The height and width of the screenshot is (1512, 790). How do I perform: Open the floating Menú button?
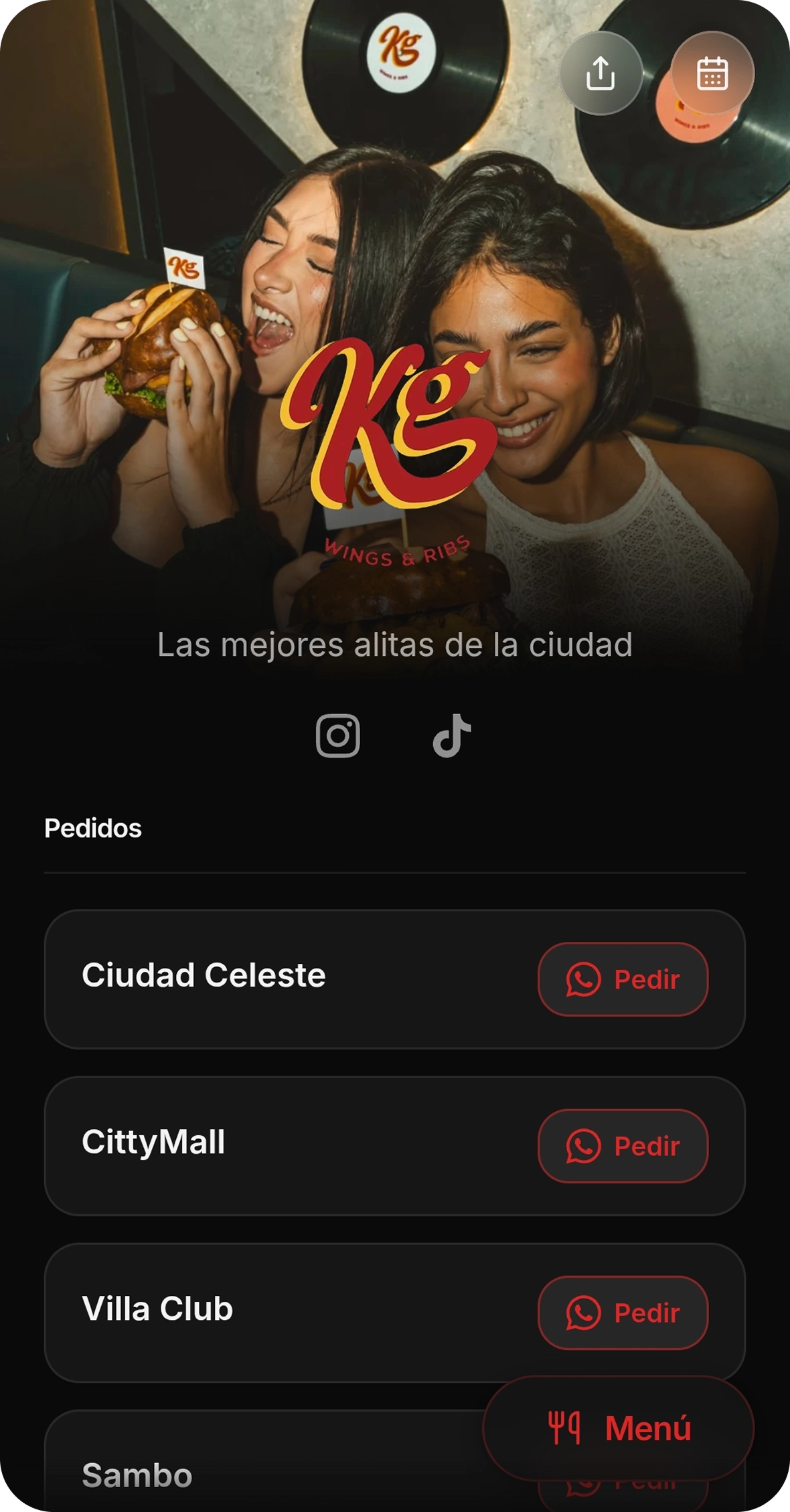coord(619,1428)
